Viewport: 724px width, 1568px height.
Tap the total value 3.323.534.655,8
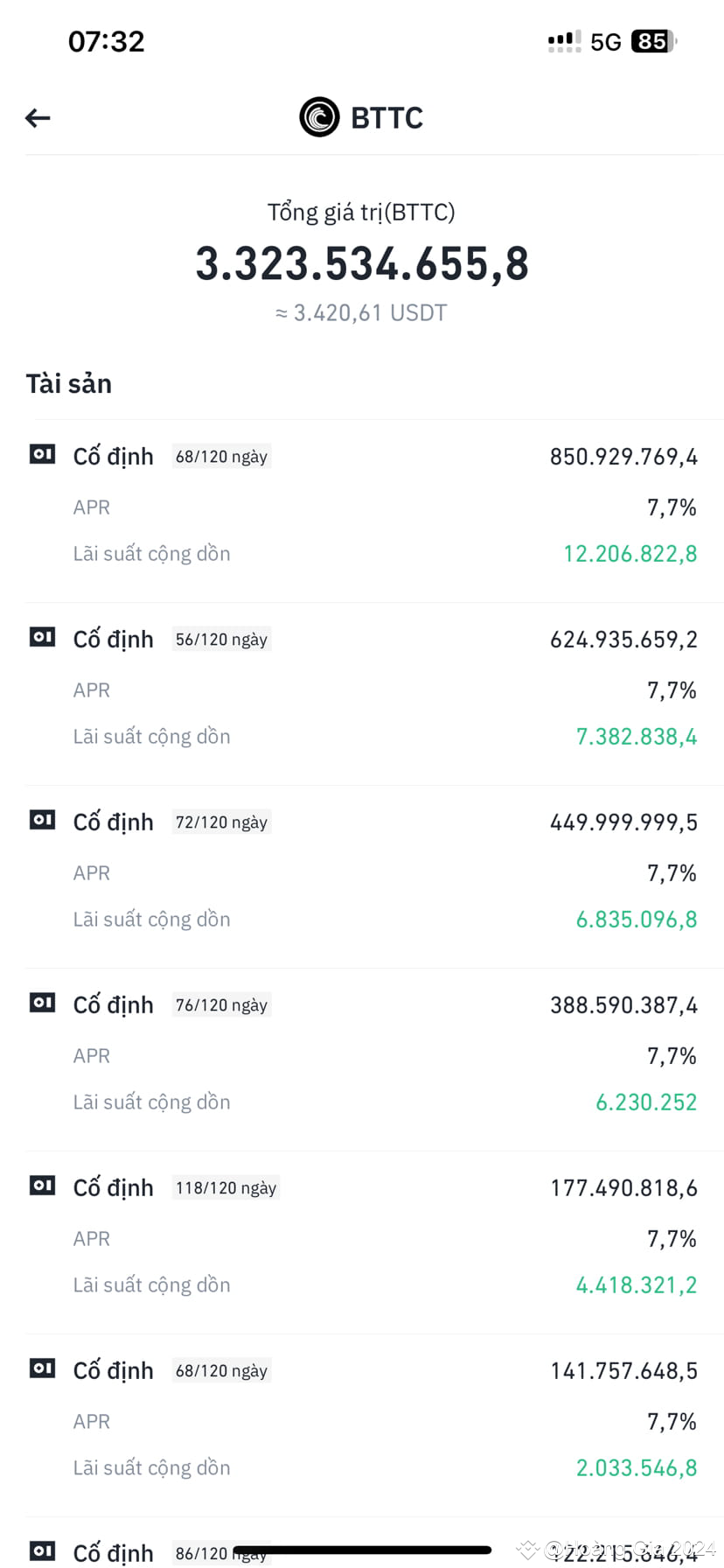362,262
